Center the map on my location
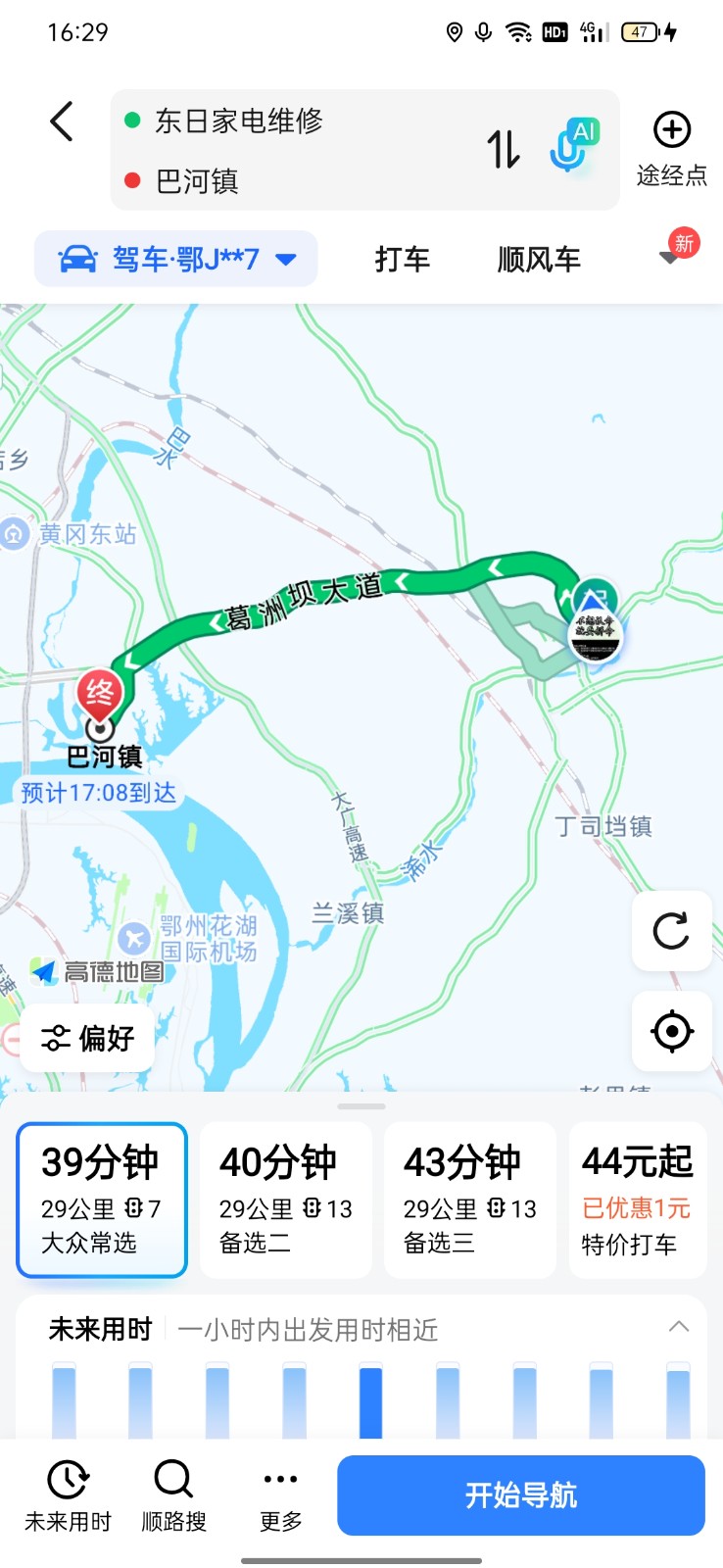 click(671, 1031)
